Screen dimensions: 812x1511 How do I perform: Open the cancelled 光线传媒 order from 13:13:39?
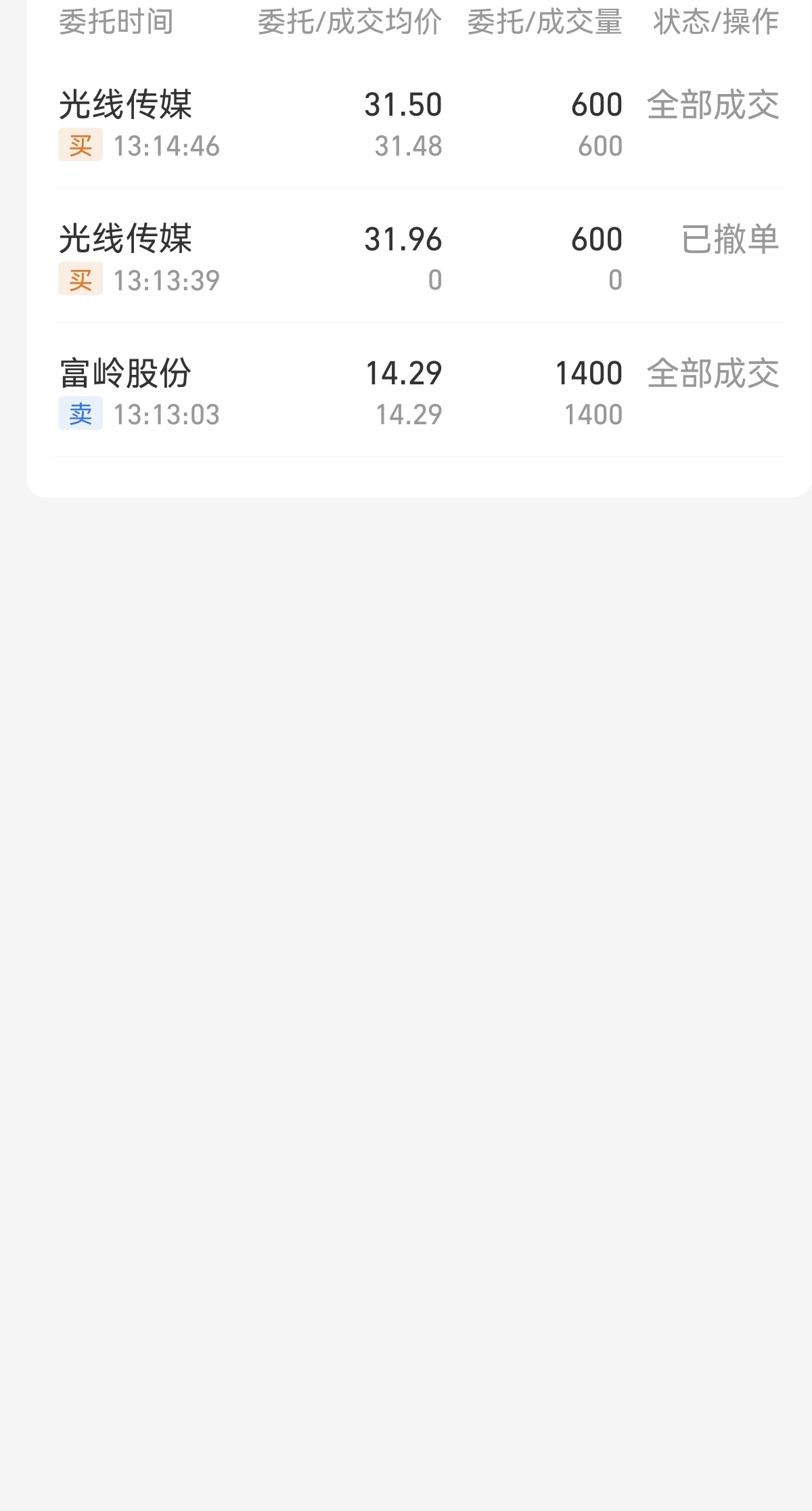[419, 256]
